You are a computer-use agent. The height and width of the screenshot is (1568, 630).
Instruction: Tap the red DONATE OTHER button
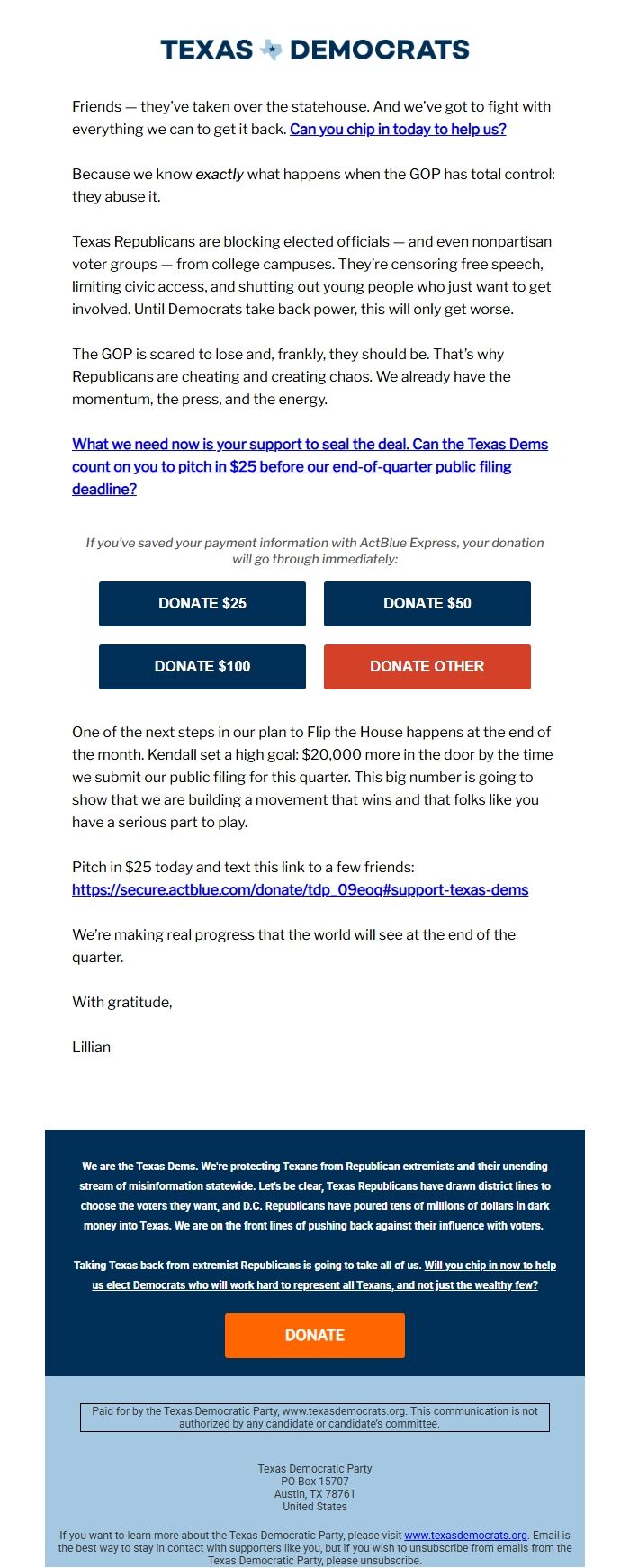coord(427,667)
